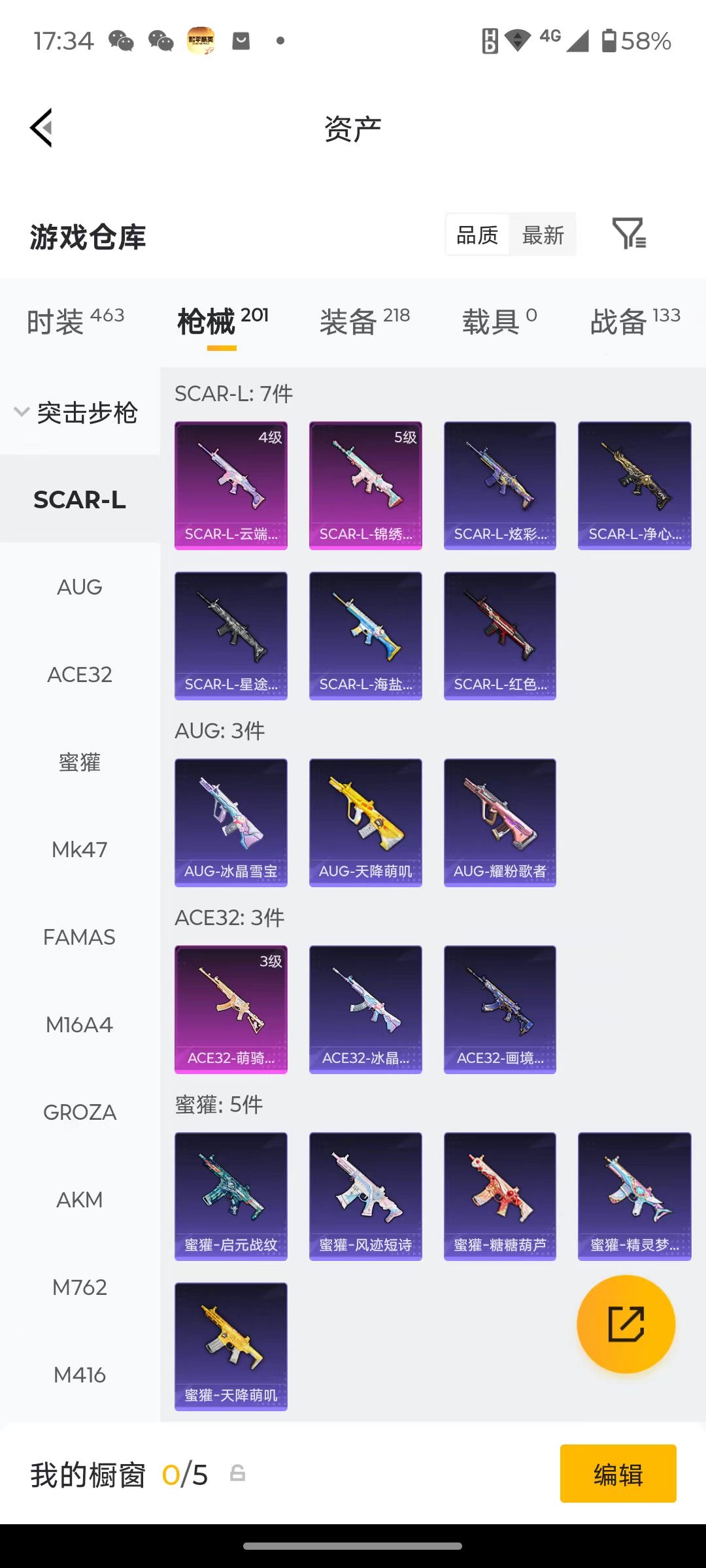
Task: Select Mk47 in the weapon sidebar
Action: [80, 849]
